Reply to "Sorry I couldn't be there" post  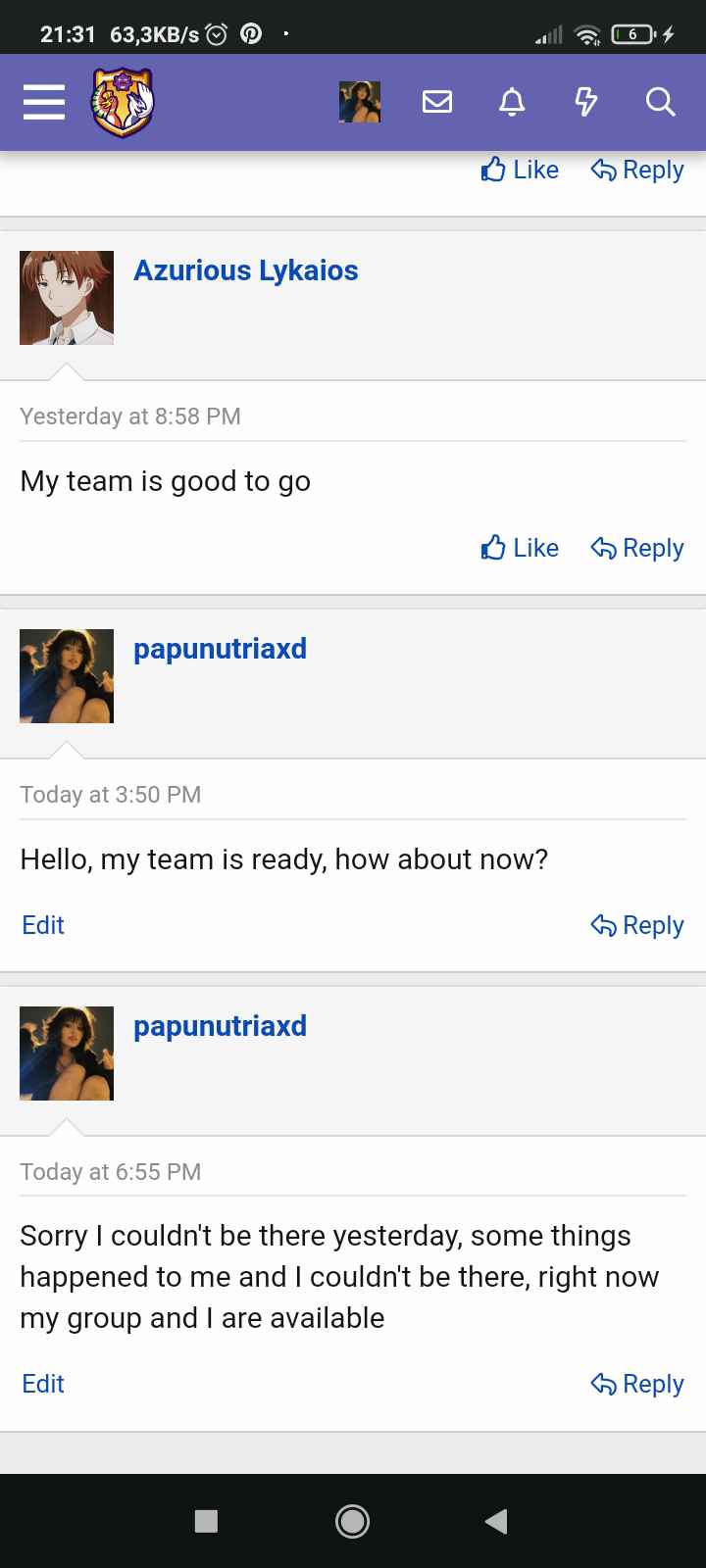(637, 1384)
